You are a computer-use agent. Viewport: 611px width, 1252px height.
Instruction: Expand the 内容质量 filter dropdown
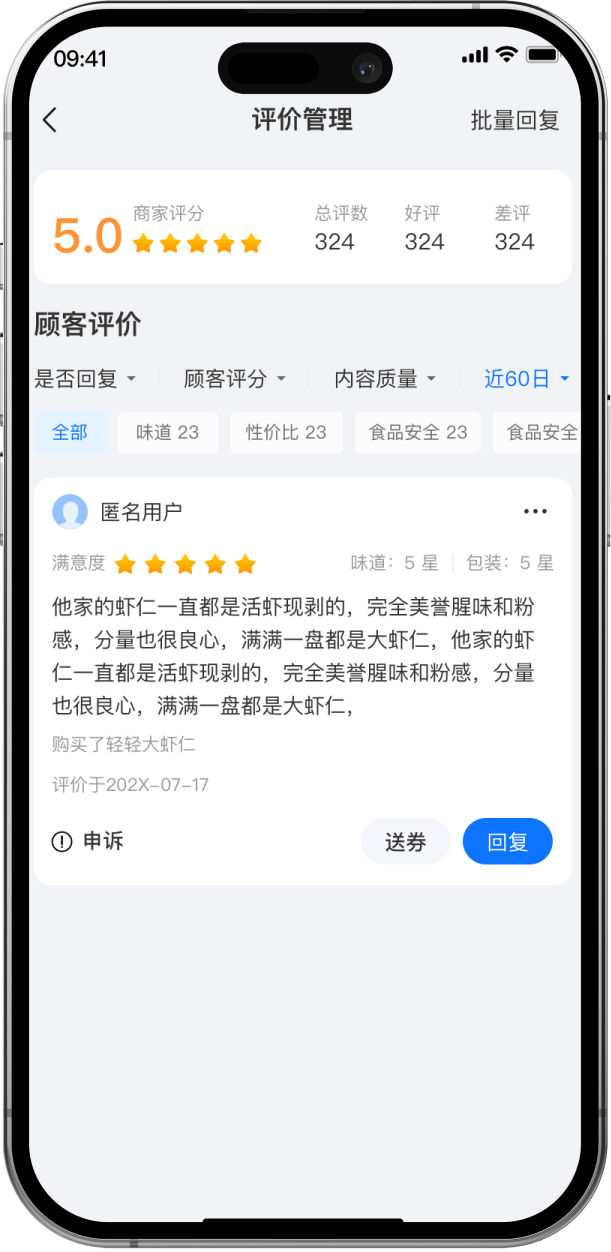click(385, 379)
